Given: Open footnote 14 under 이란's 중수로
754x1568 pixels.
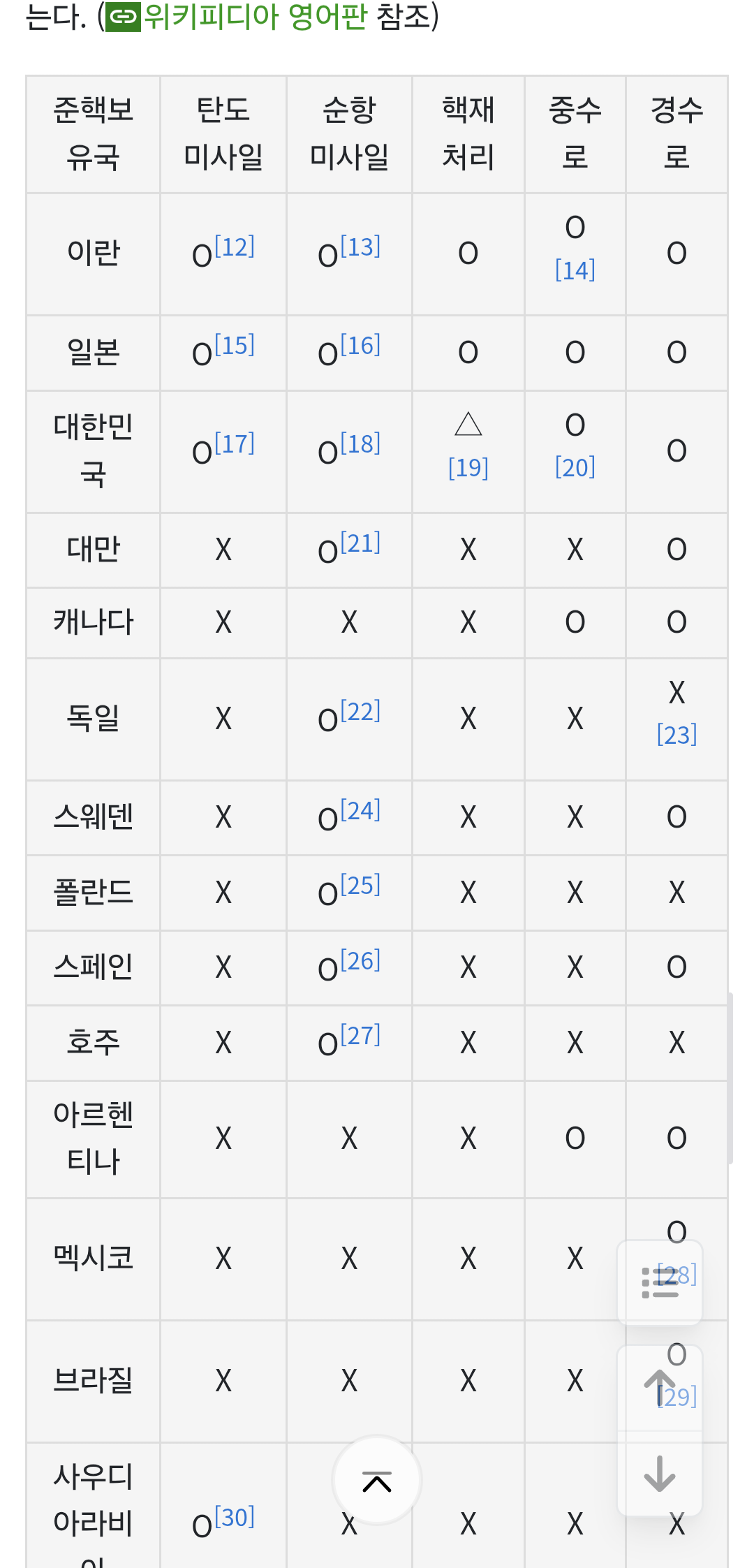Looking at the screenshot, I should click(575, 270).
